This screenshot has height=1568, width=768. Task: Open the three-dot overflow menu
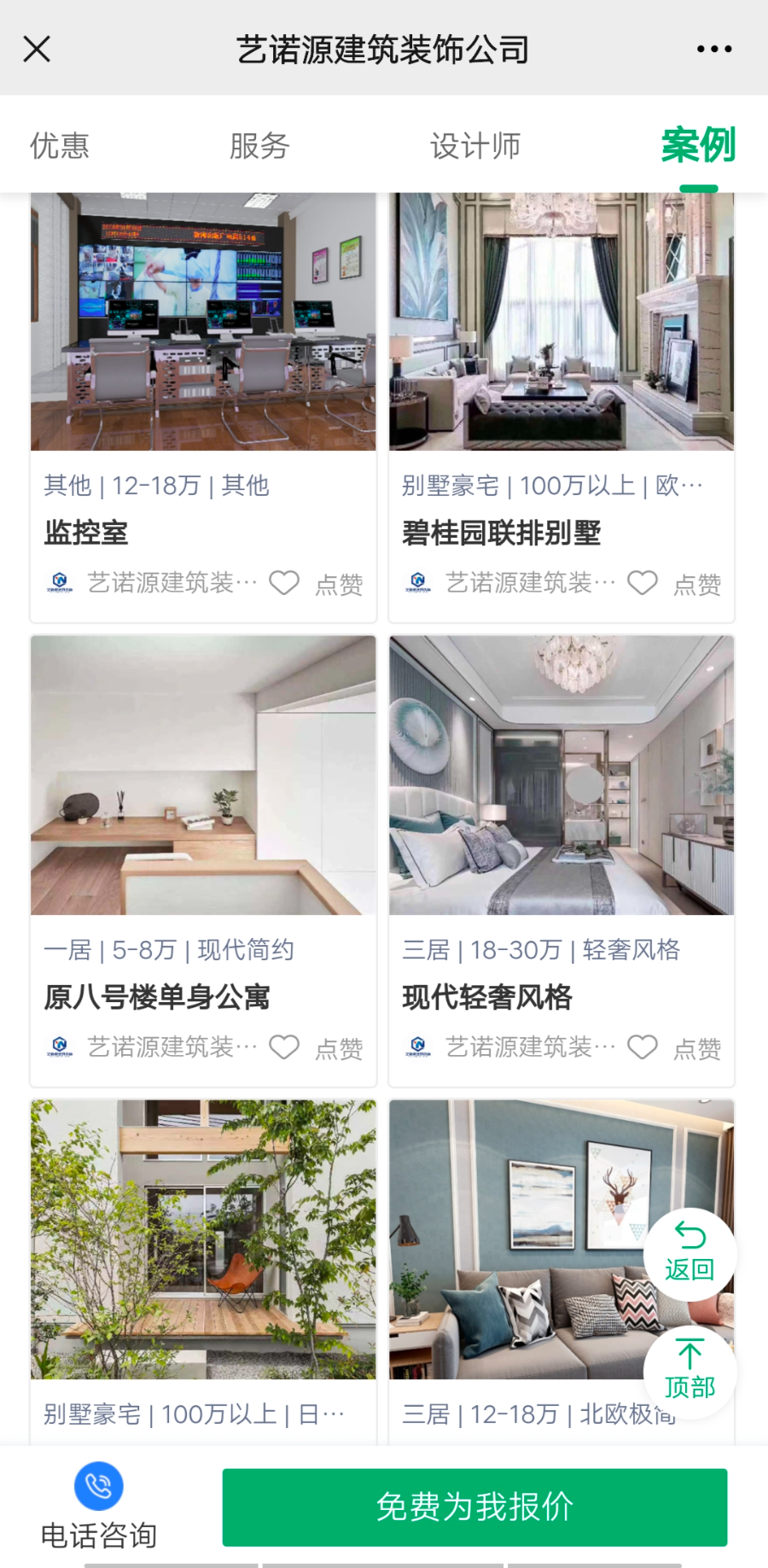coord(713,49)
